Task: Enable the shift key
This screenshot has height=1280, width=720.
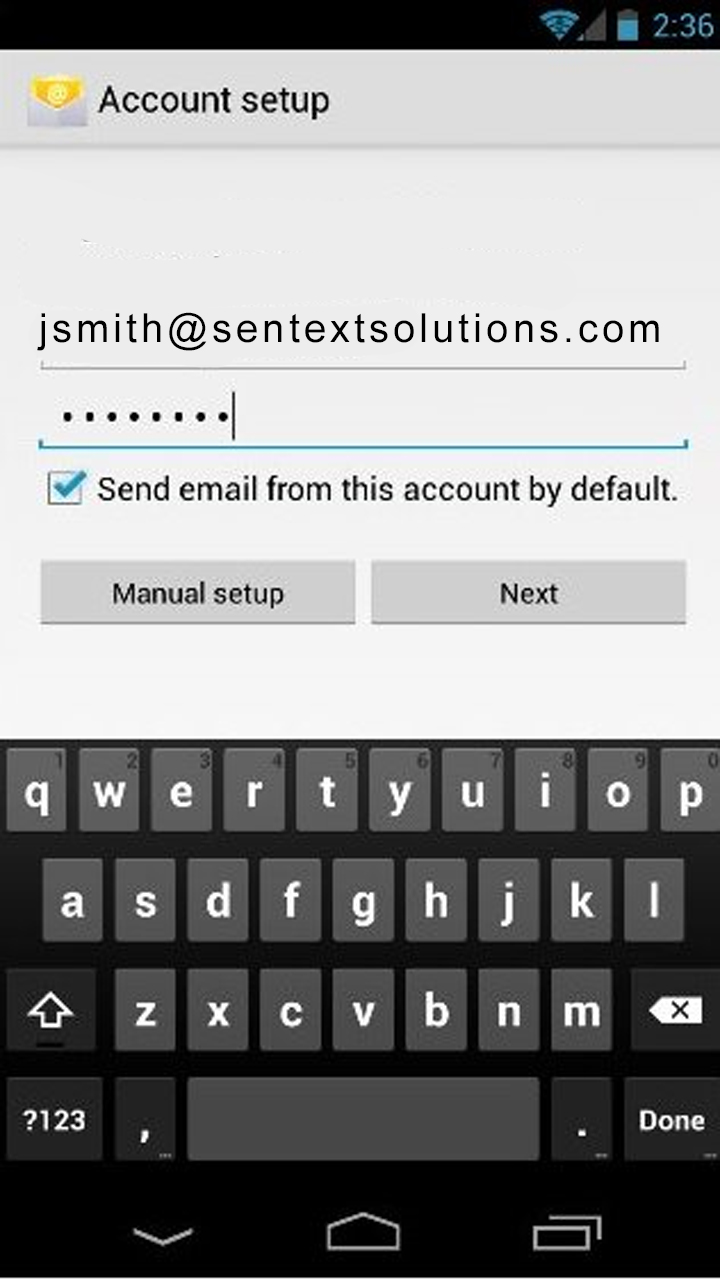Action: coord(51,1011)
